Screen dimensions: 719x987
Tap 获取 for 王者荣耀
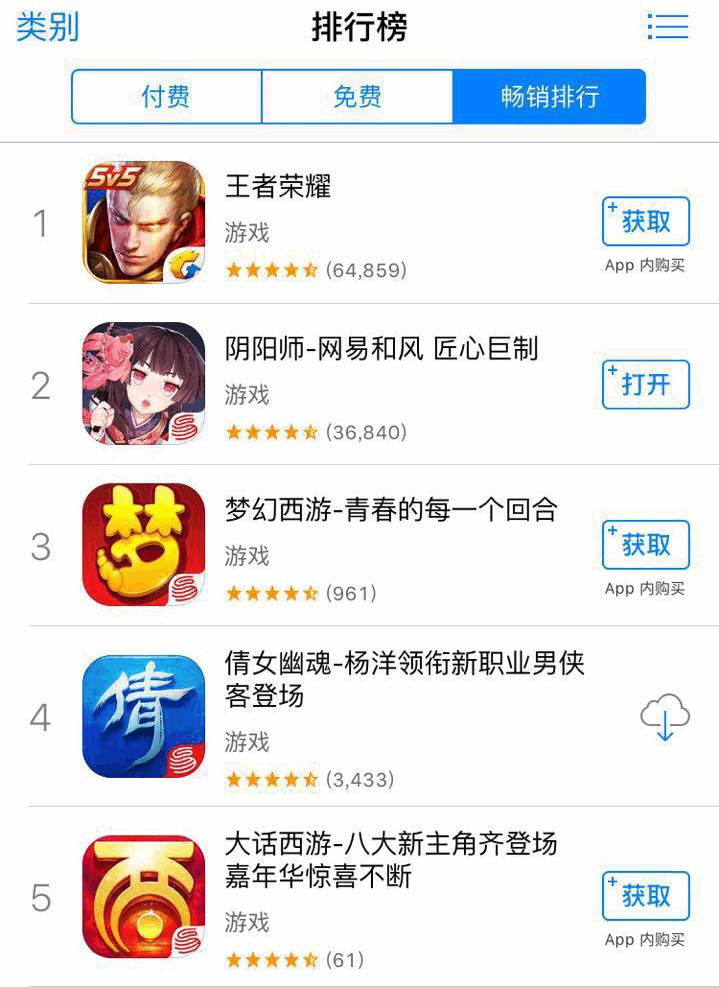(646, 221)
